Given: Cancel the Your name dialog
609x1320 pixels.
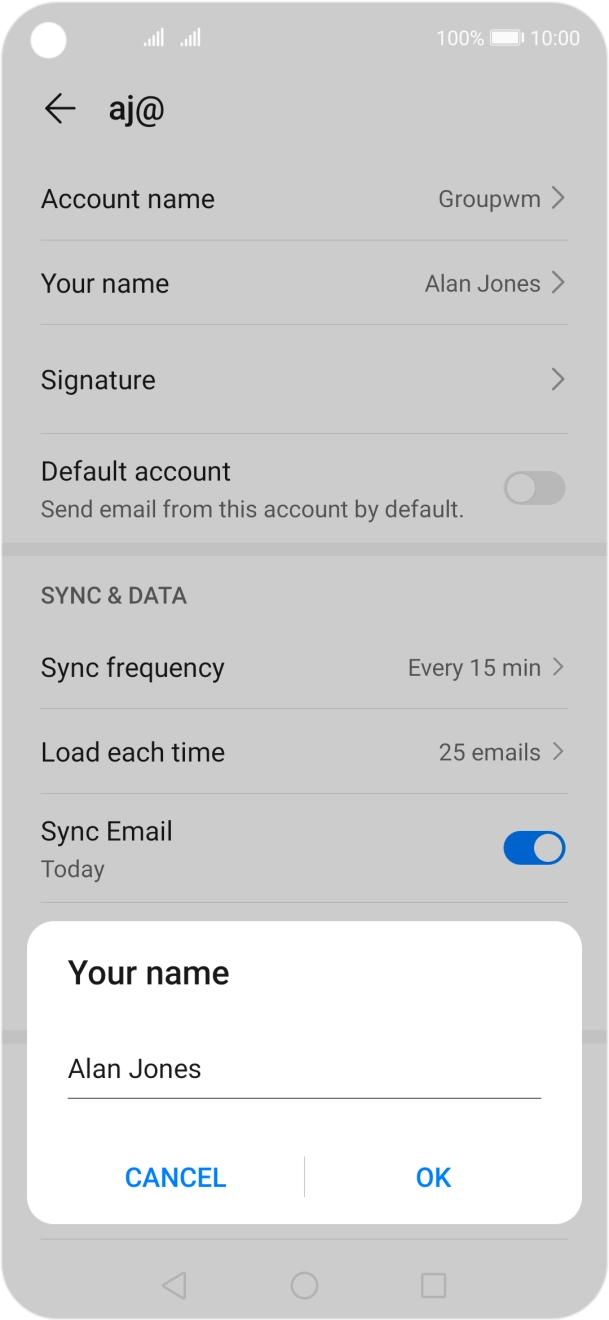Looking at the screenshot, I should click(x=176, y=1177).
